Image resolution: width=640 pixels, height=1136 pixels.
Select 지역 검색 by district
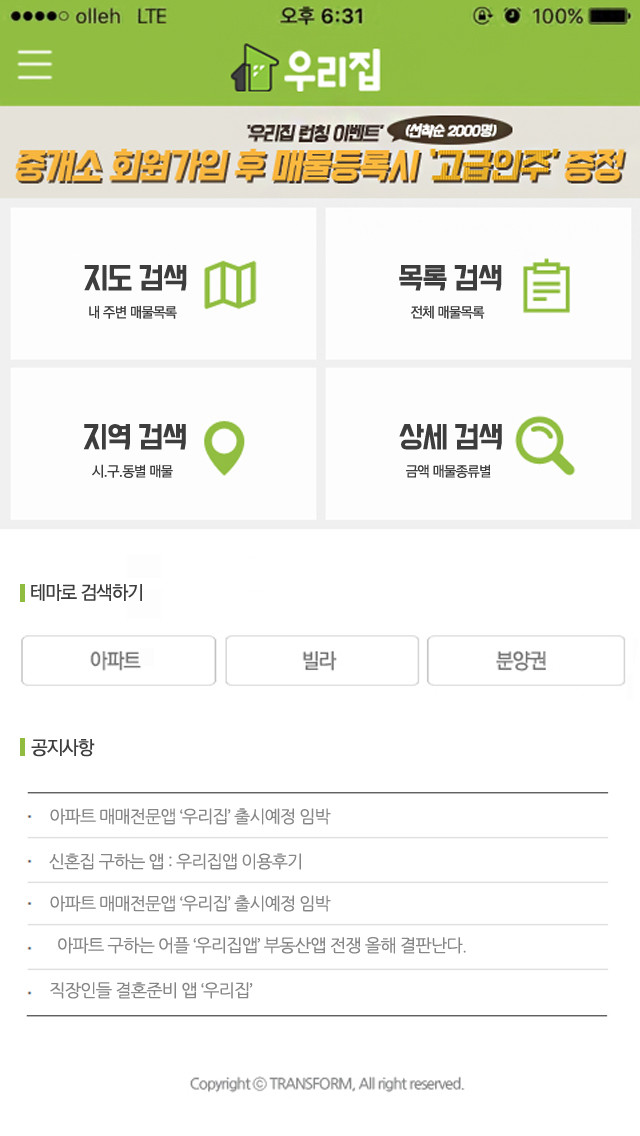[164, 444]
